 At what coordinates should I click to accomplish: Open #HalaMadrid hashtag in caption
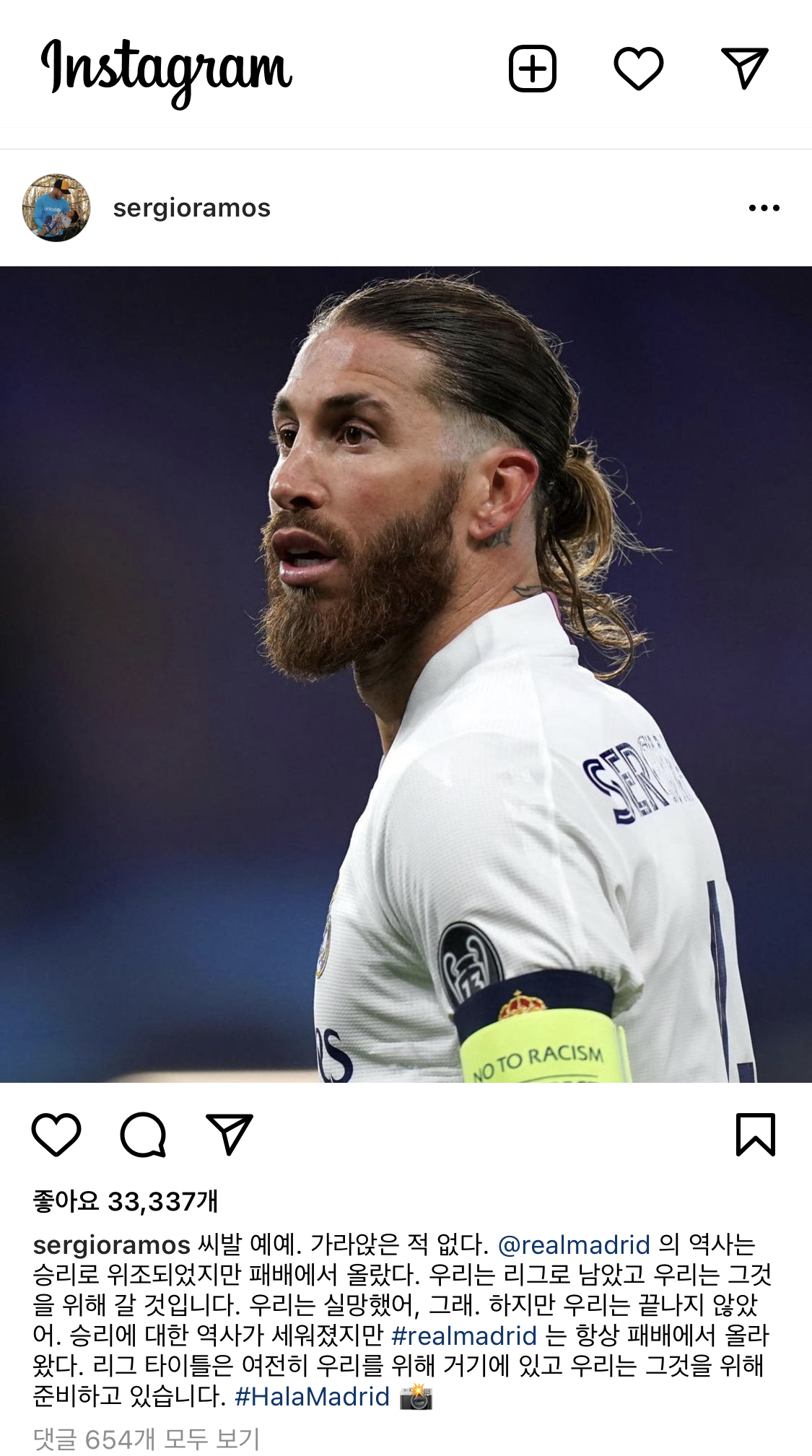(x=312, y=1396)
